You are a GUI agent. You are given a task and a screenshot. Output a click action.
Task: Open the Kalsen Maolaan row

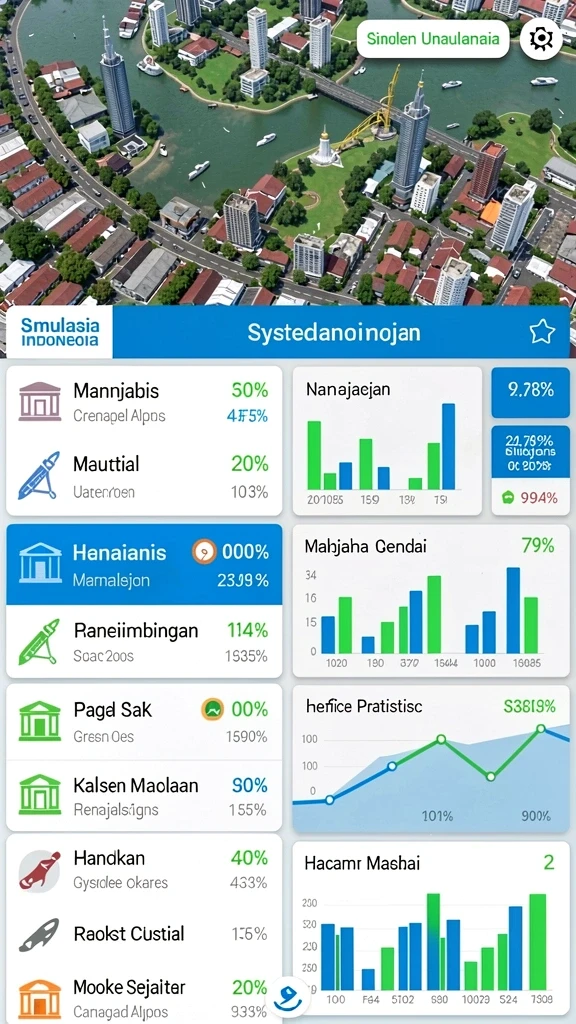click(x=144, y=796)
